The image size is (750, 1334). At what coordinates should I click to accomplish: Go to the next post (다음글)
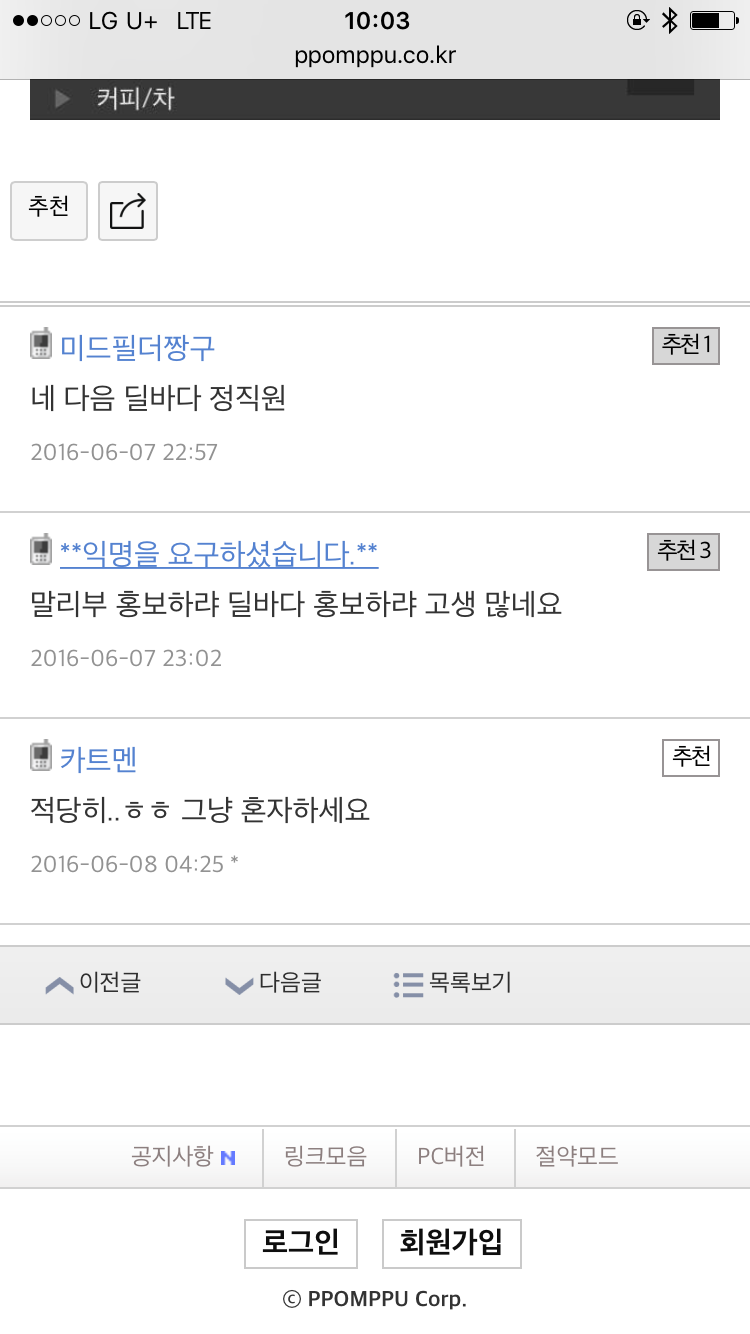click(x=273, y=984)
